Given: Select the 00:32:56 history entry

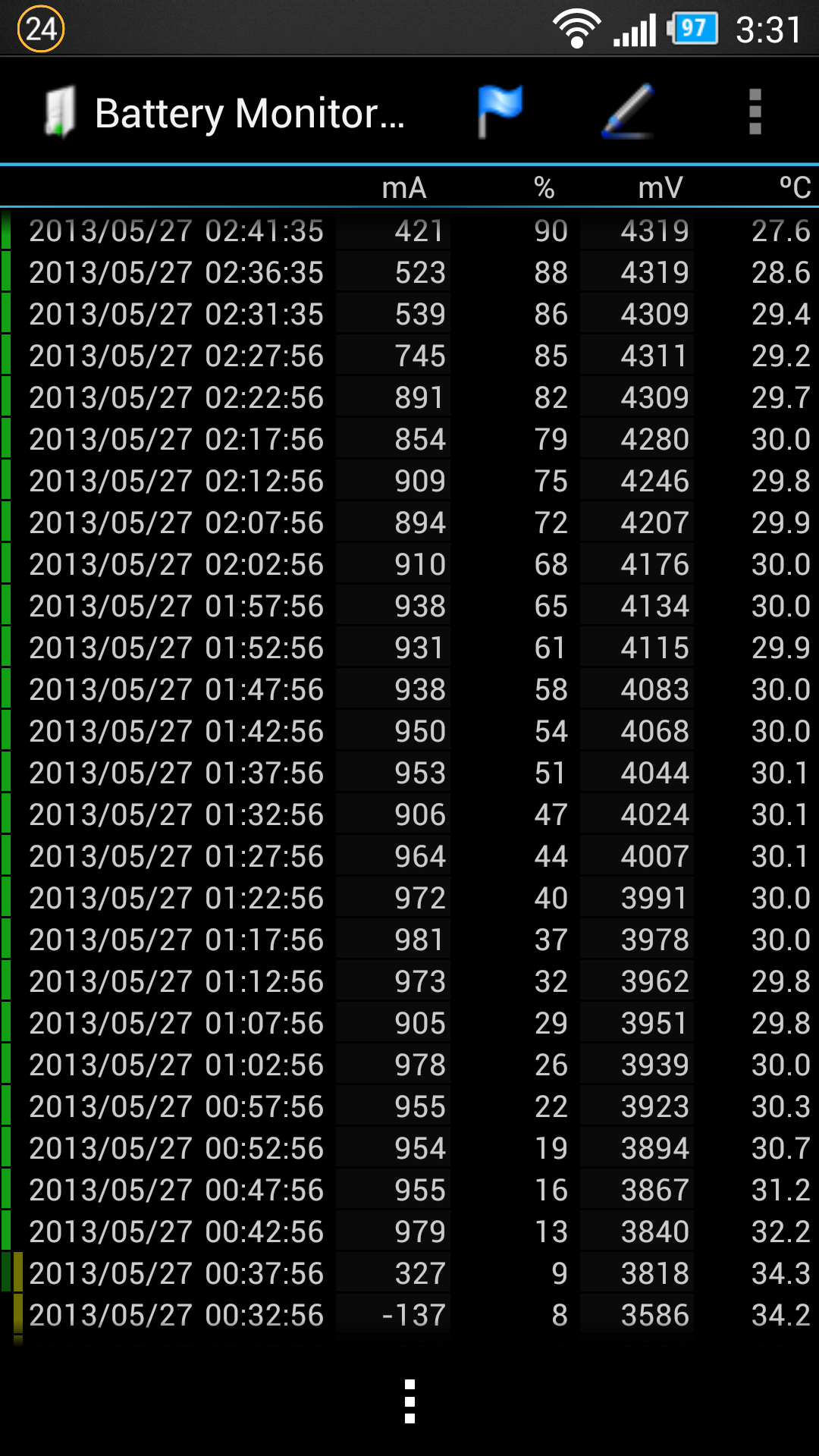Looking at the screenshot, I should (409, 1315).
